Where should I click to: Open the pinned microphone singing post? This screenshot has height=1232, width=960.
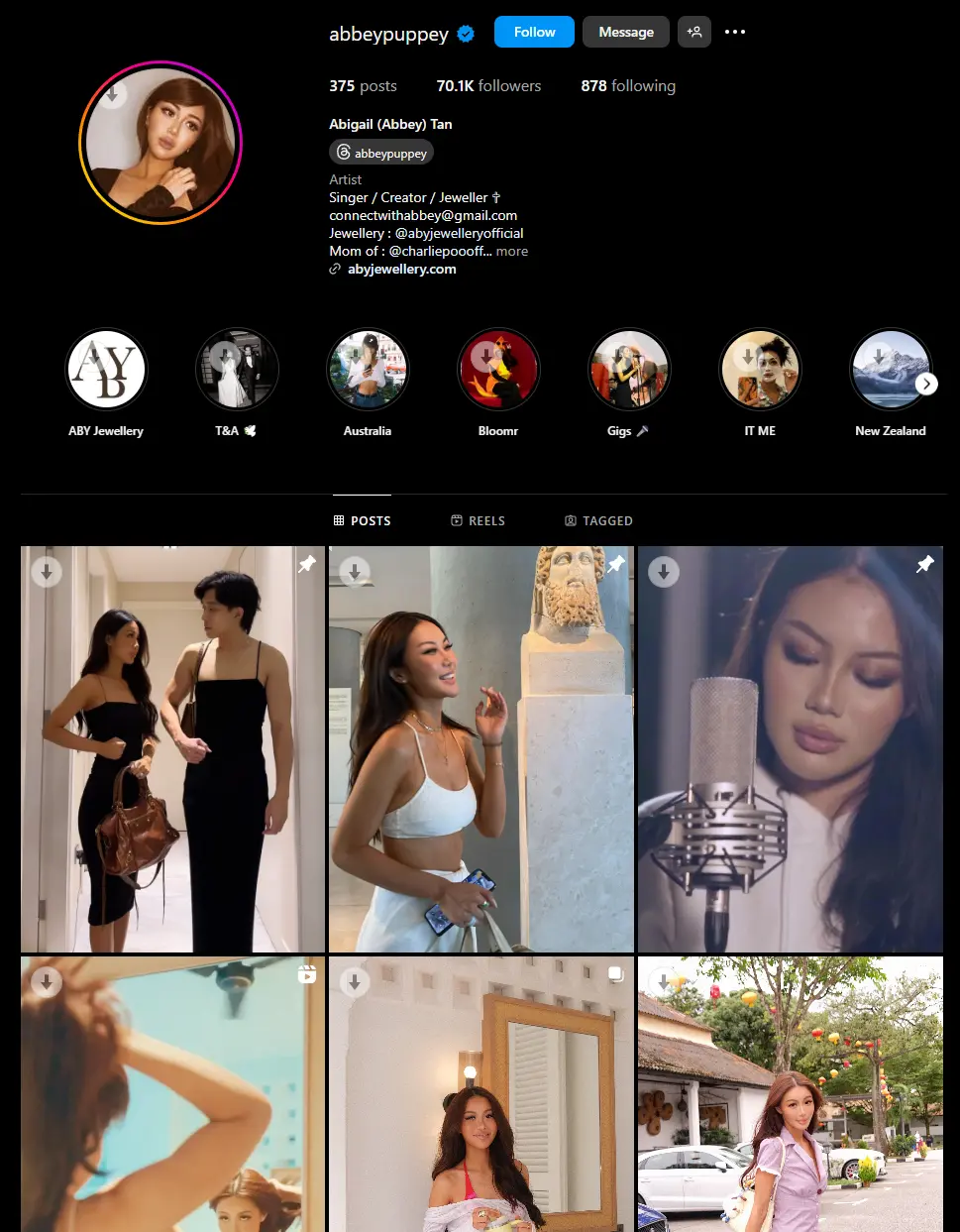coord(790,749)
